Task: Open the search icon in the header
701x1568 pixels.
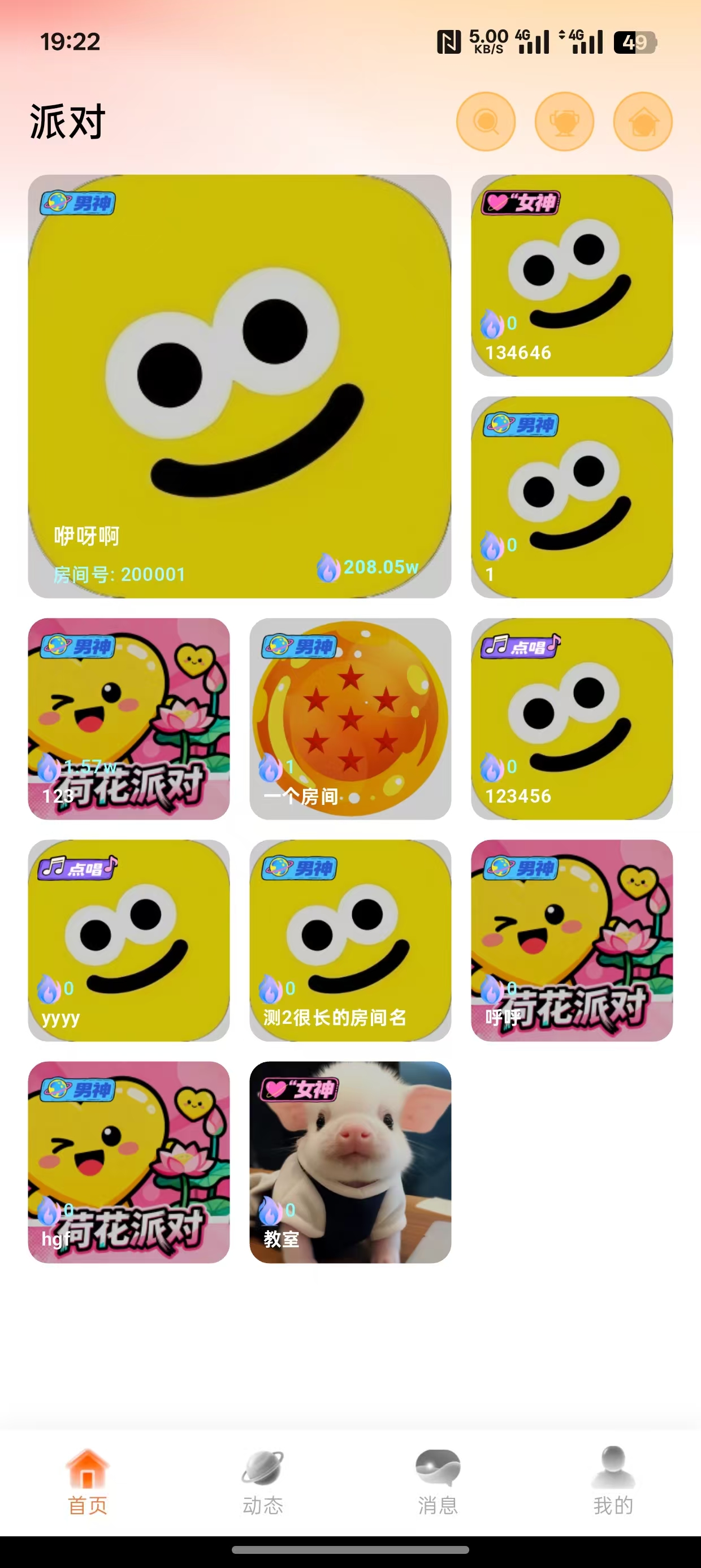Action: coord(486,122)
